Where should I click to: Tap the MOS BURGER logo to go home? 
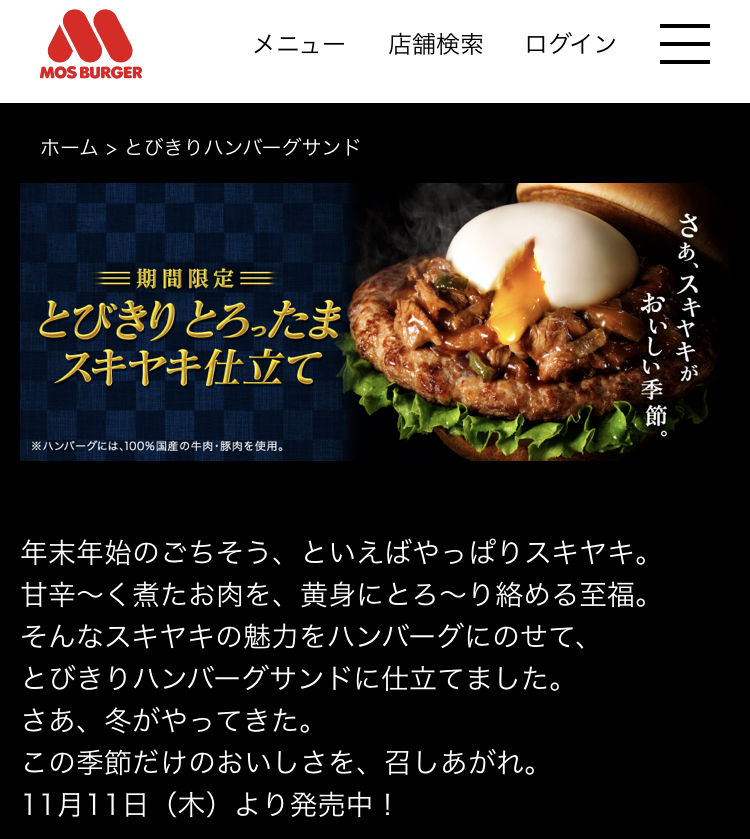[x=91, y=44]
